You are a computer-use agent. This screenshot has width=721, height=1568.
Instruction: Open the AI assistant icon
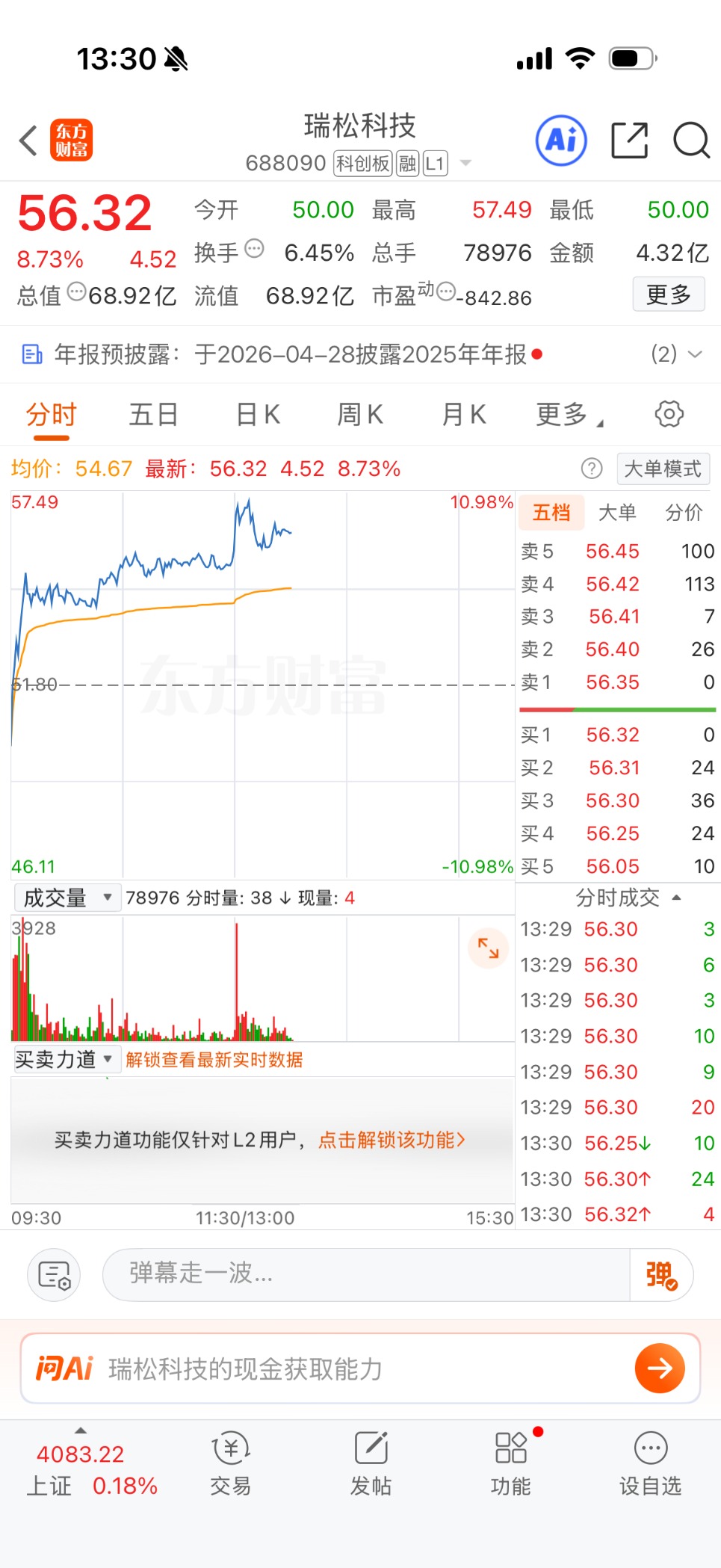click(x=561, y=140)
